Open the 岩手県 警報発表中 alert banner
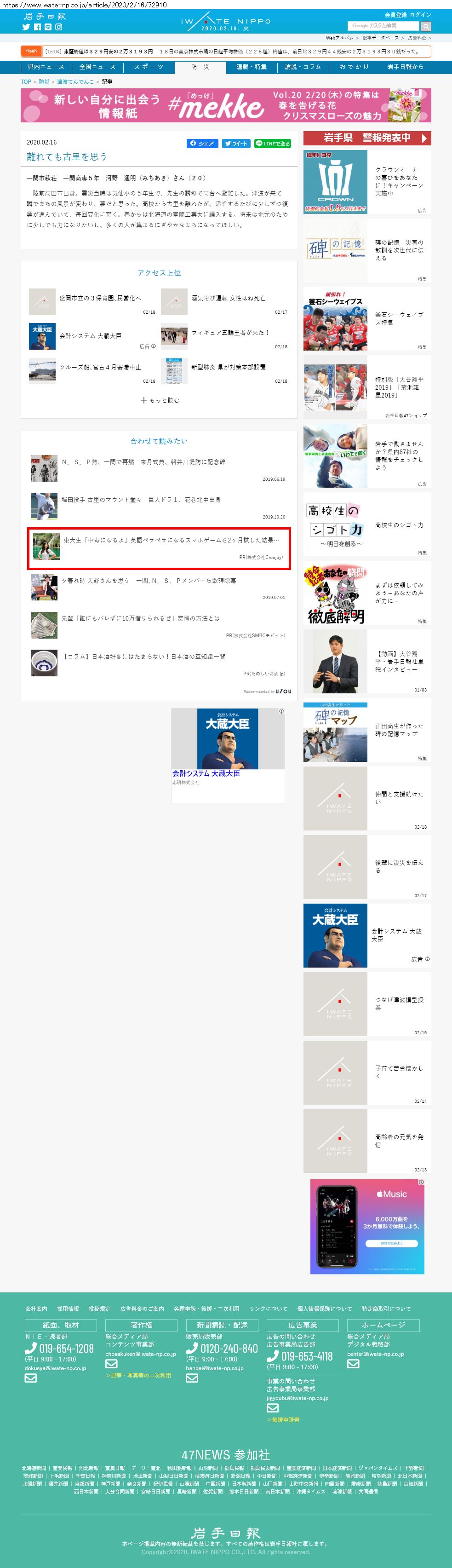Image resolution: width=452 pixels, height=1568 pixels. [367, 138]
